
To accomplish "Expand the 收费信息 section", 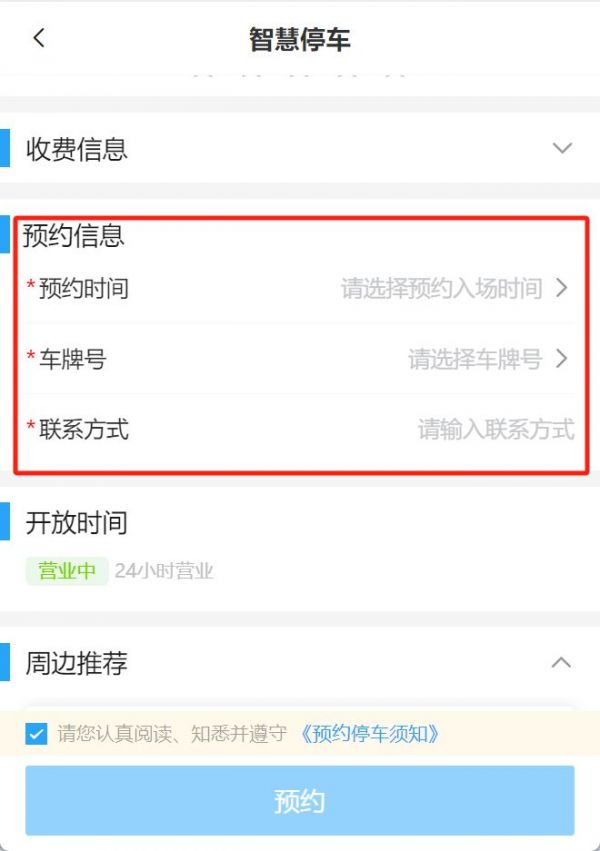I will tap(562, 149).
